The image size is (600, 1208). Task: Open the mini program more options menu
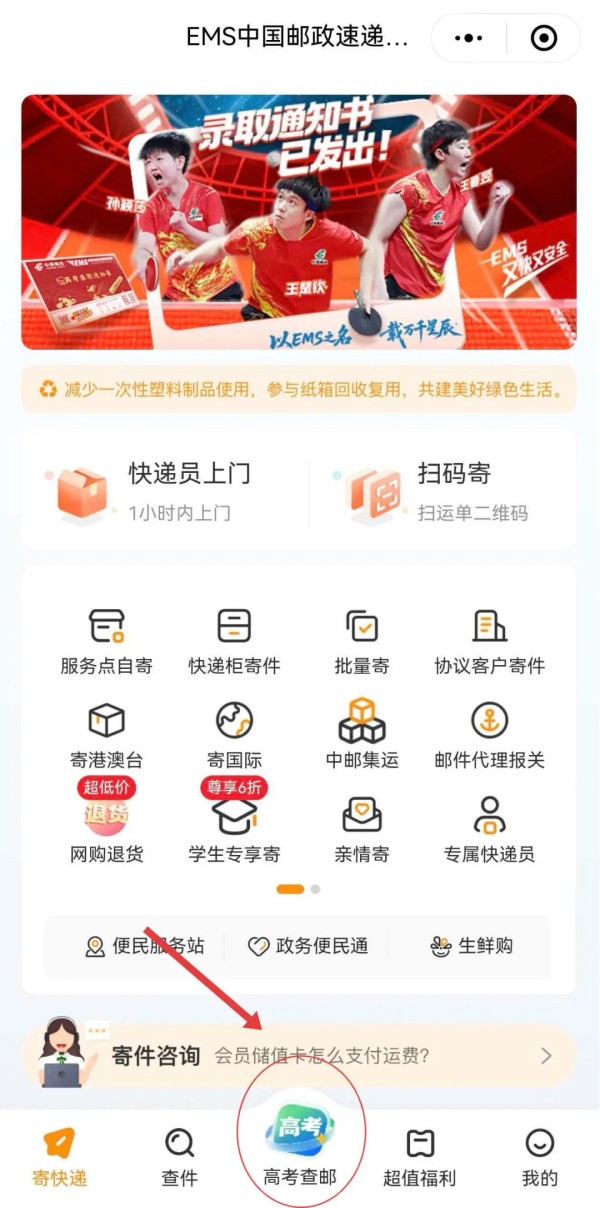point(468,38)
